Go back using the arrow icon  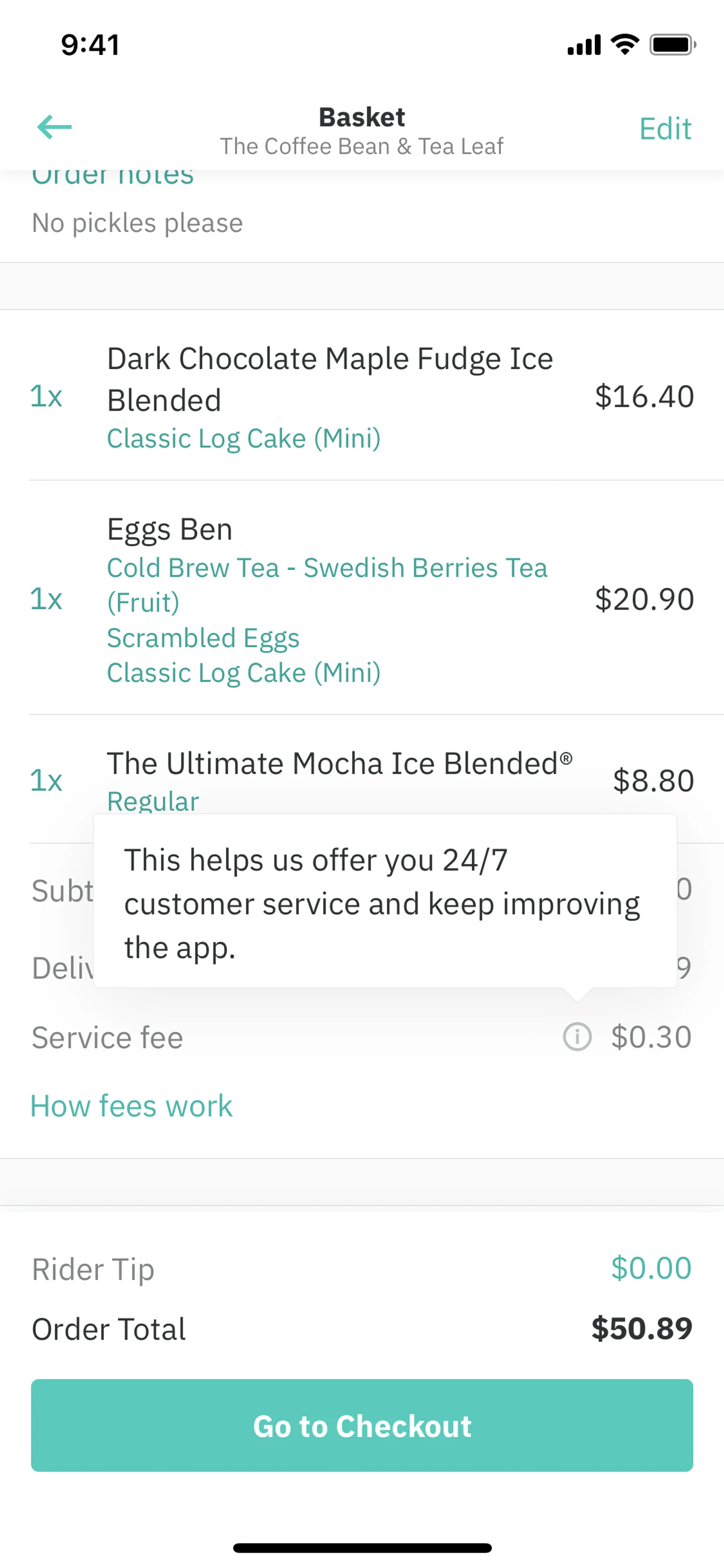coord(54,127)
